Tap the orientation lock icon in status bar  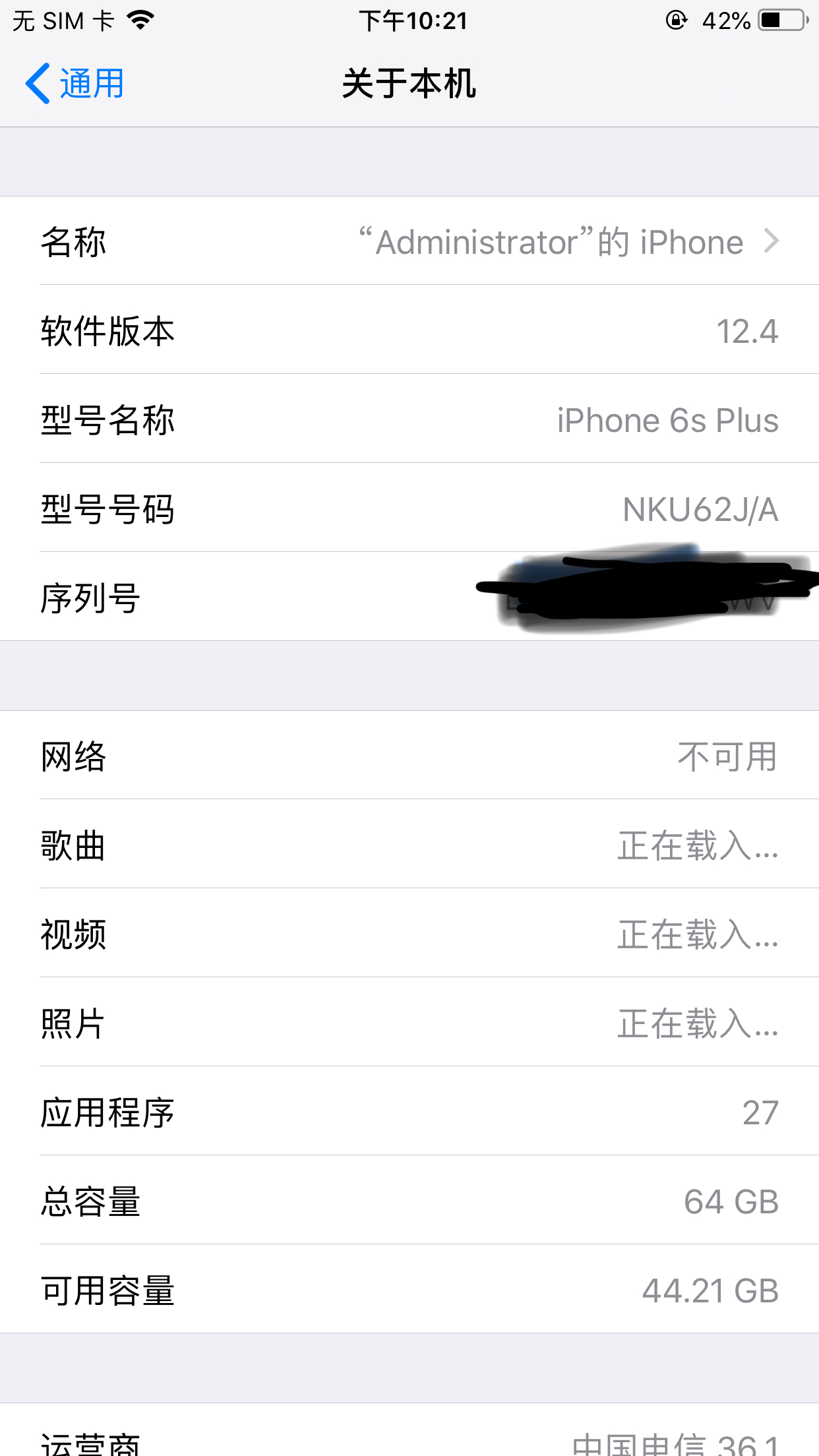pos(677,20)
